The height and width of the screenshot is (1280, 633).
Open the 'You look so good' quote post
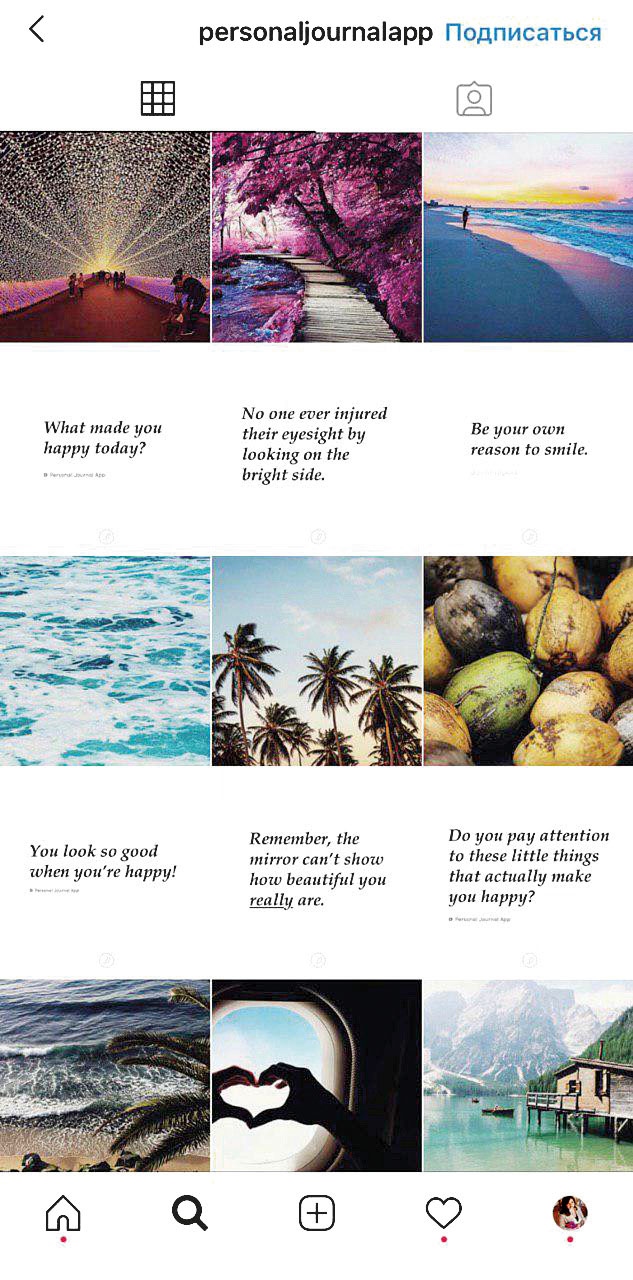[x=105, y=872]
